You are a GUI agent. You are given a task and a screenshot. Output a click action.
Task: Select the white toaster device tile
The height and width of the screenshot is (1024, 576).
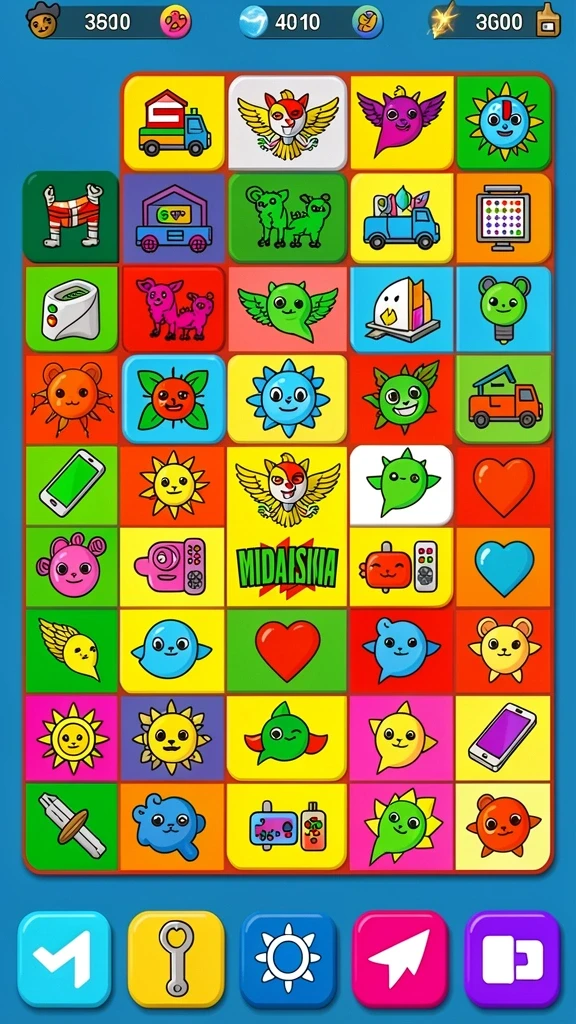coord(72,309)
